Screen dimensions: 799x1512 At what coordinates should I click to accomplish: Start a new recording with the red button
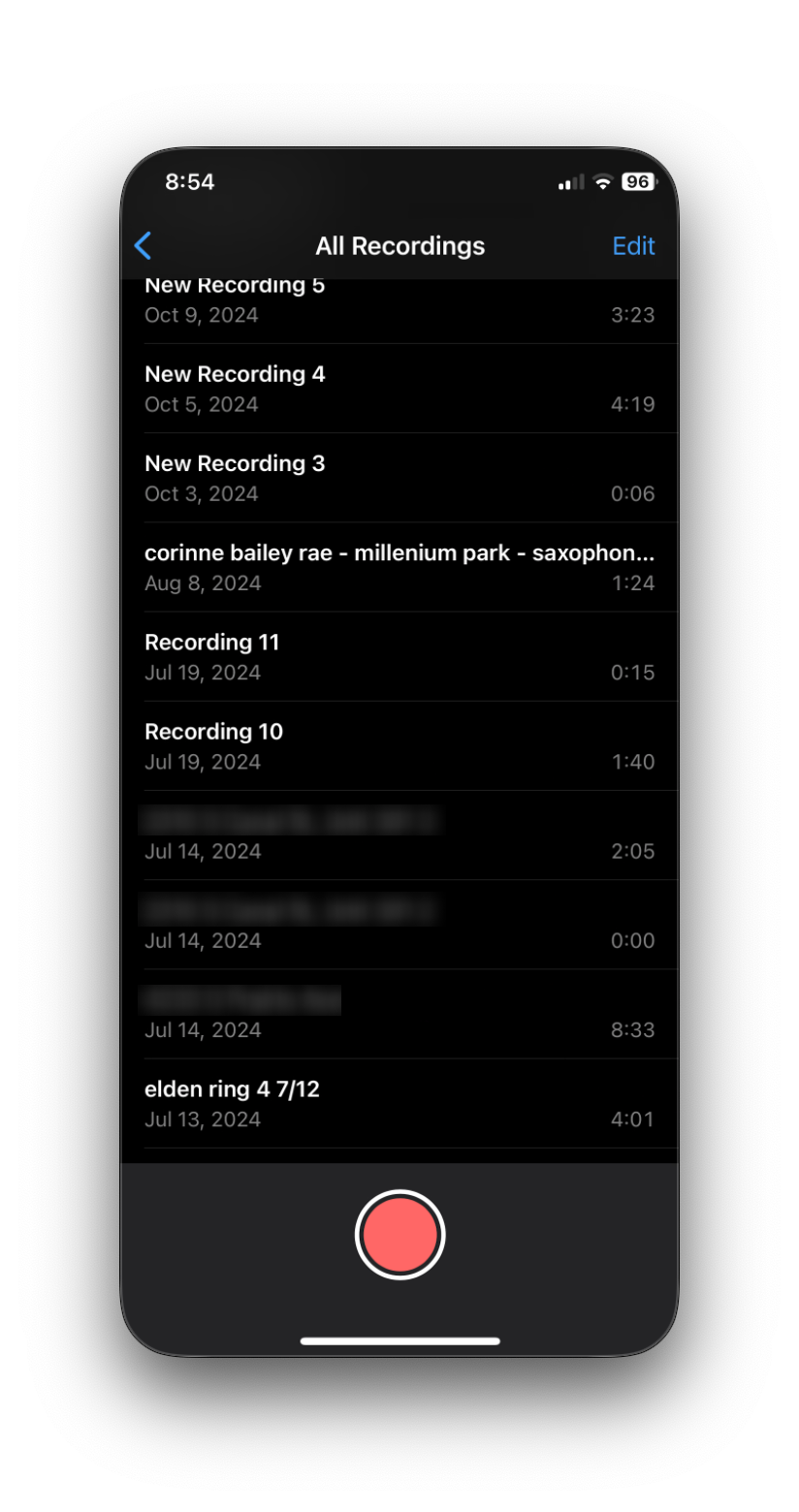coord(399,1235)
